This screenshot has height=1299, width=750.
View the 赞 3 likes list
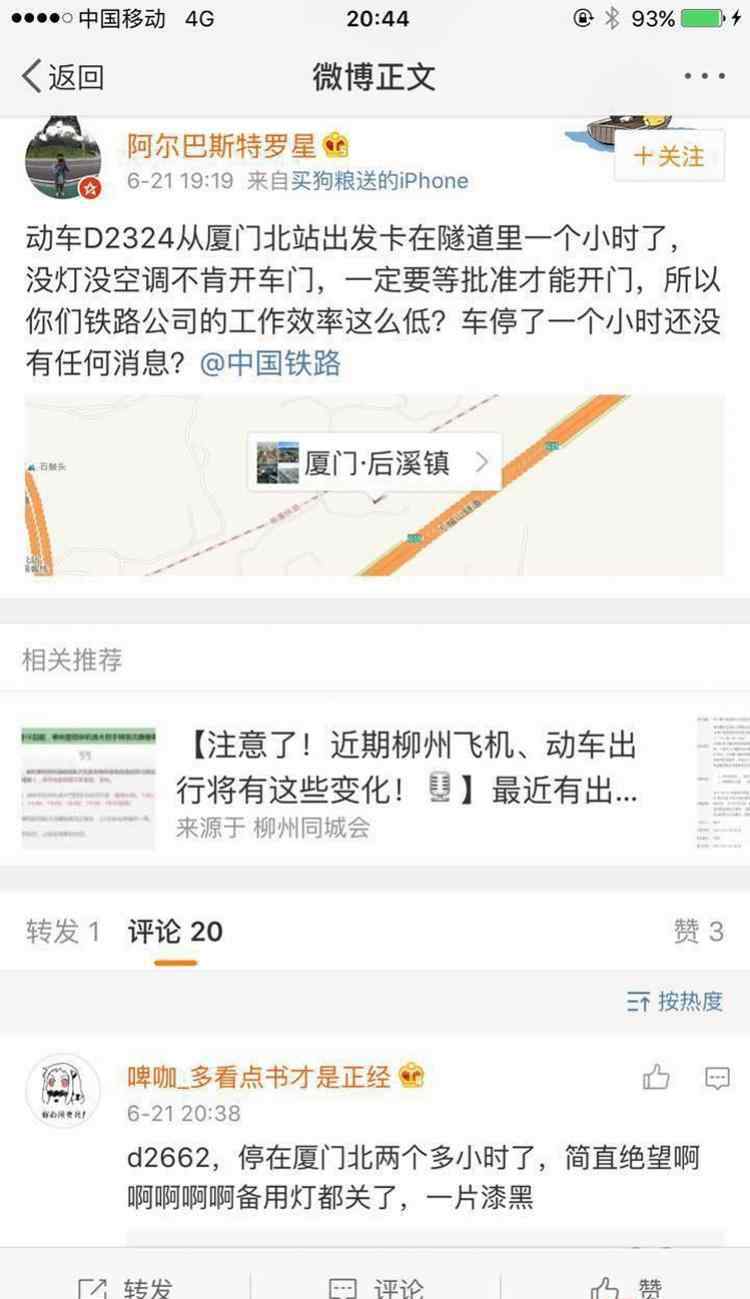point(698,932)
